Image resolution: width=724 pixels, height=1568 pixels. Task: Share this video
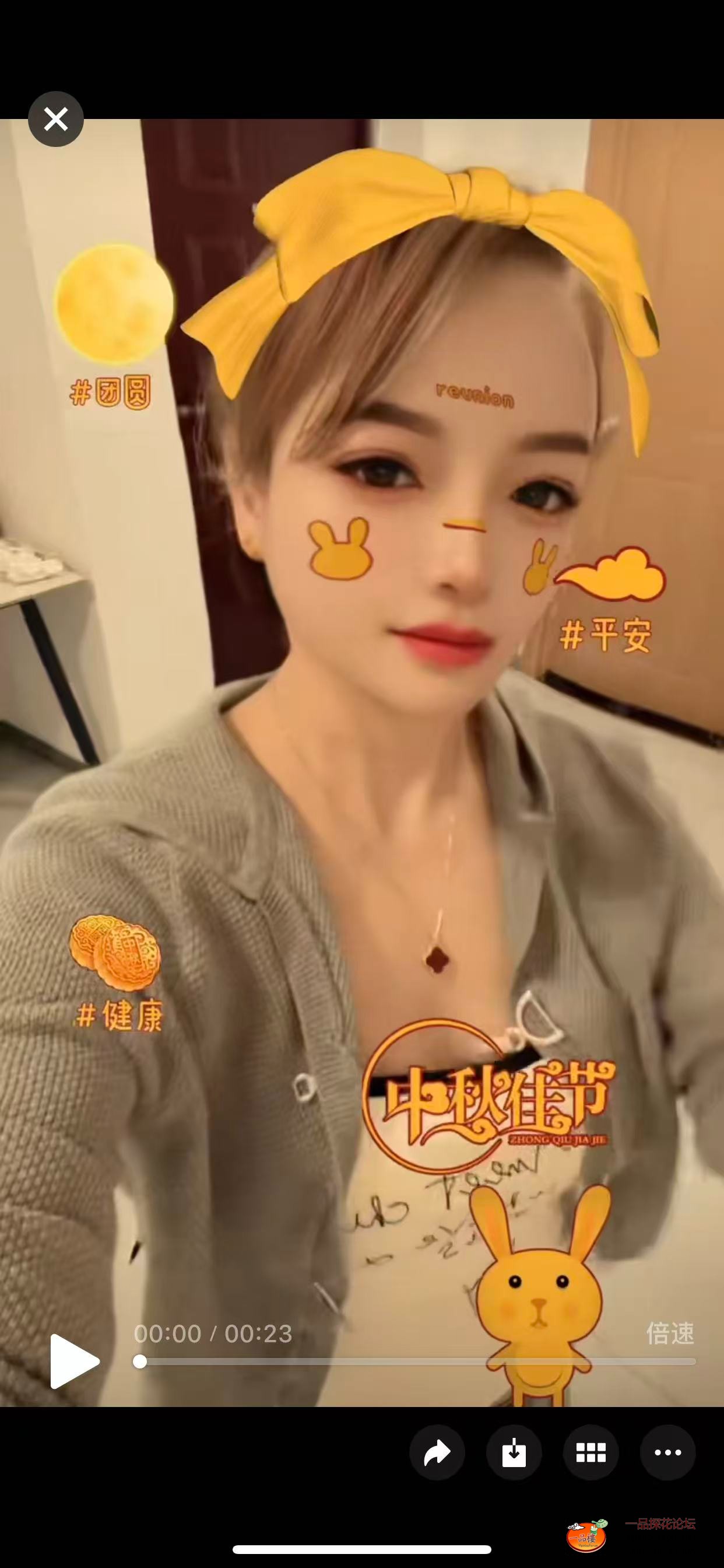pyautogui.click(x=437, y=1453)
